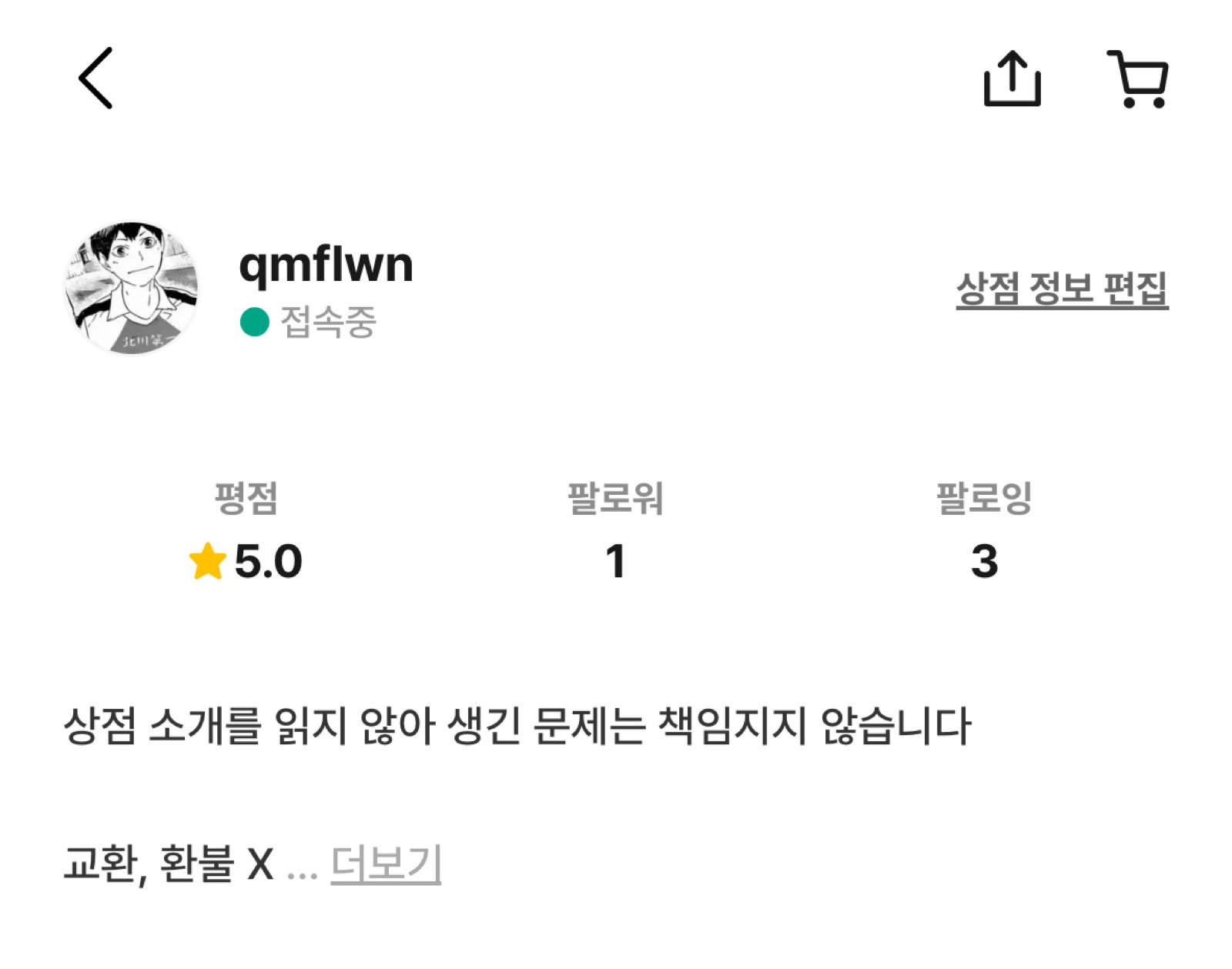Open the shopping cart
Screen dimensions: 1232x969
click(x=1138, y=79)
